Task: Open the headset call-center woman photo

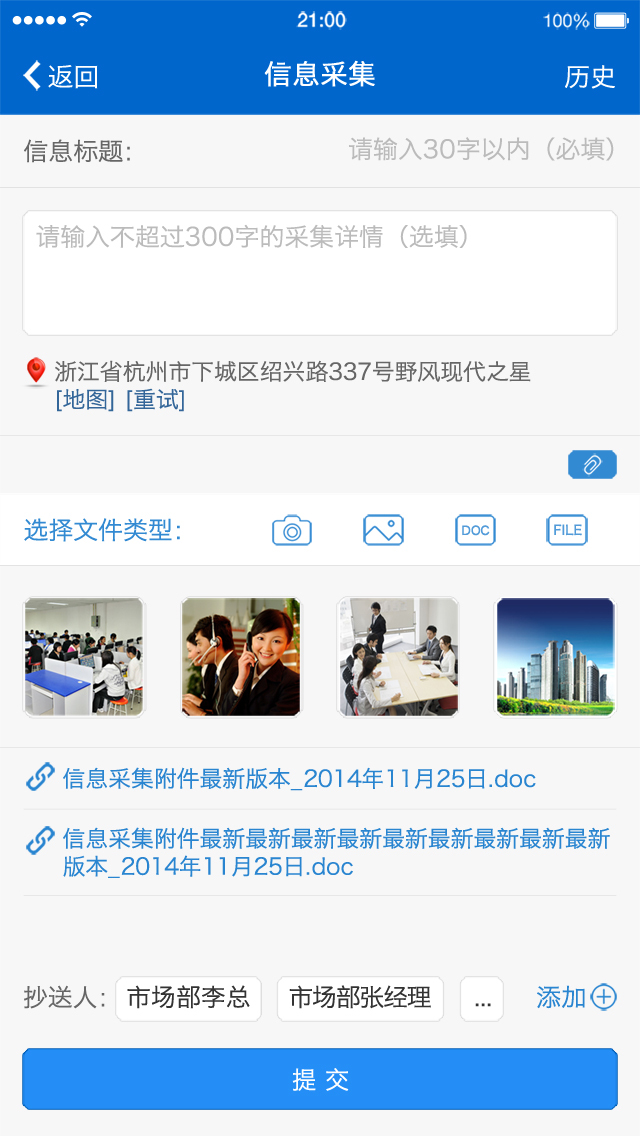Action: [241, 657]
